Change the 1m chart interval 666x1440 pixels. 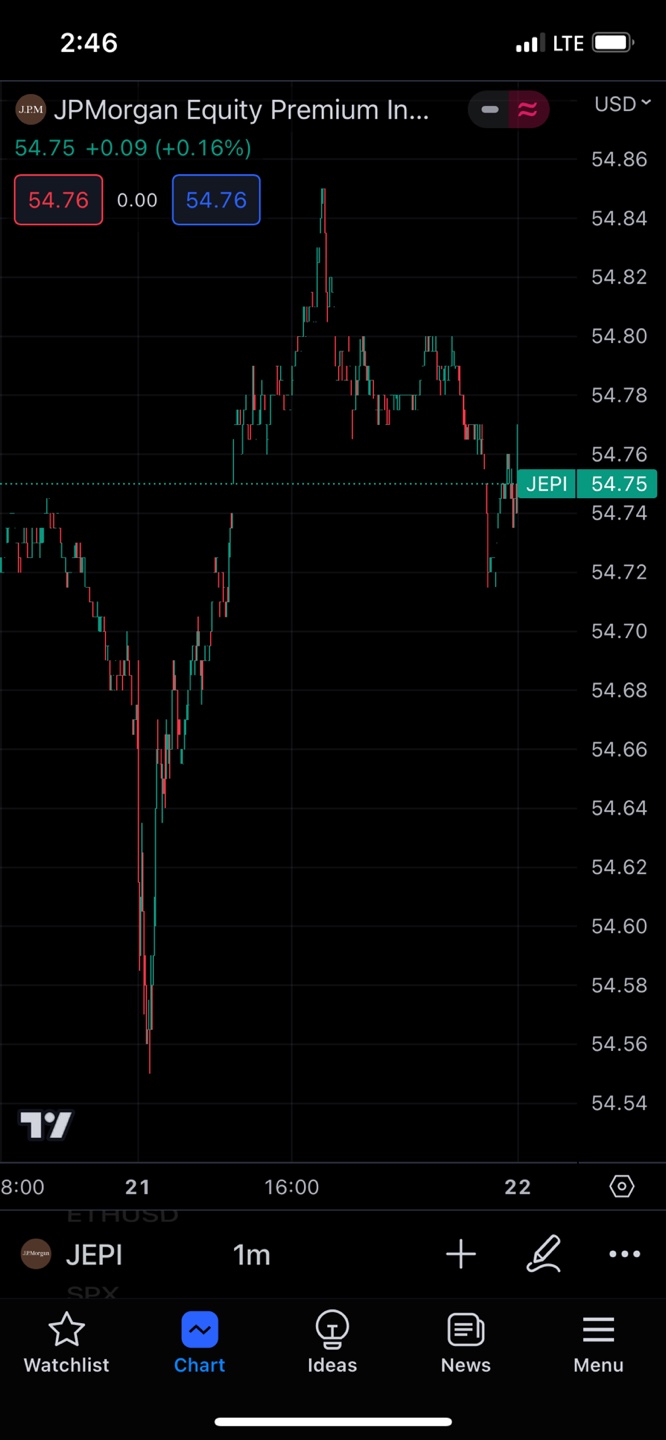pyautogui.click(x=251, y=1254)
